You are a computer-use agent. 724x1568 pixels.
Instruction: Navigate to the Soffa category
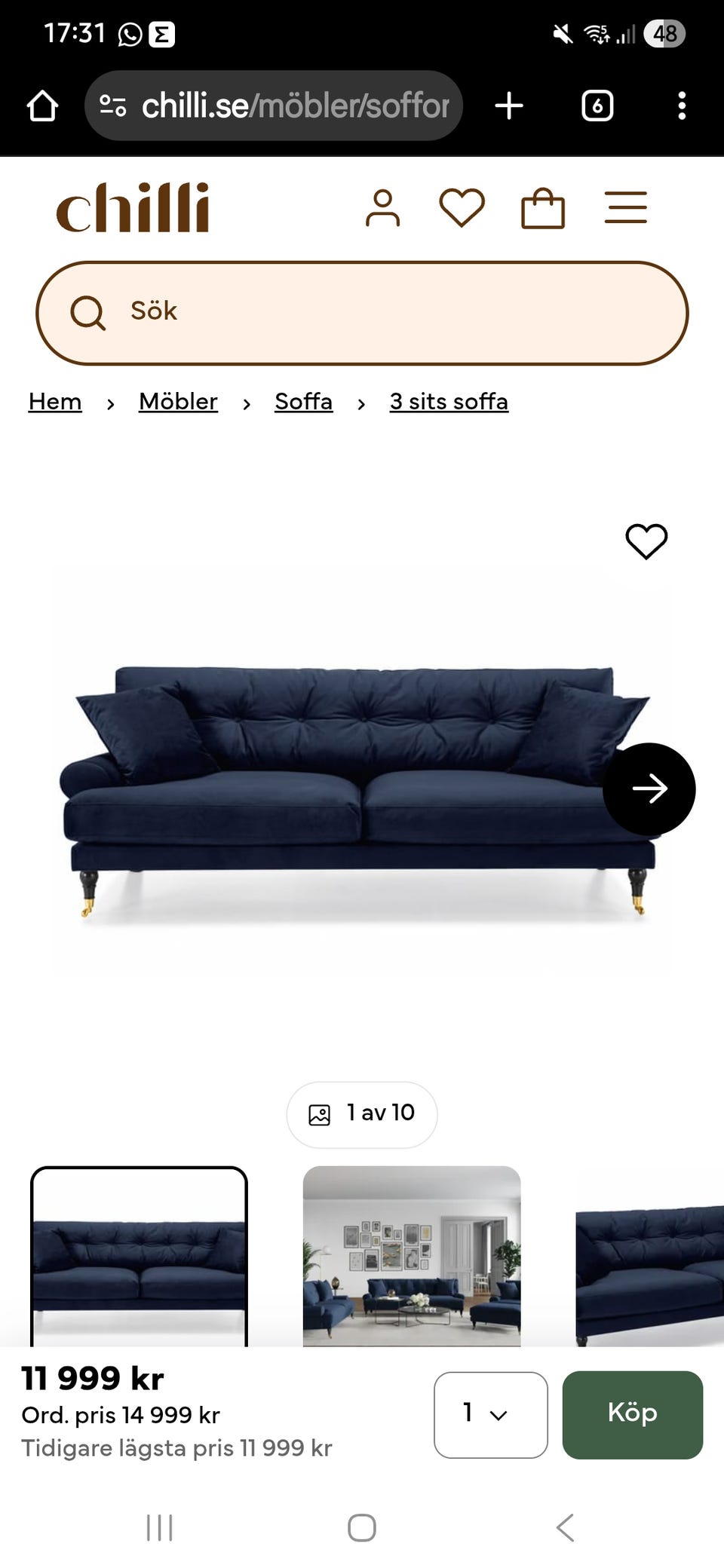pyautogui.click(x=303, y=402)
